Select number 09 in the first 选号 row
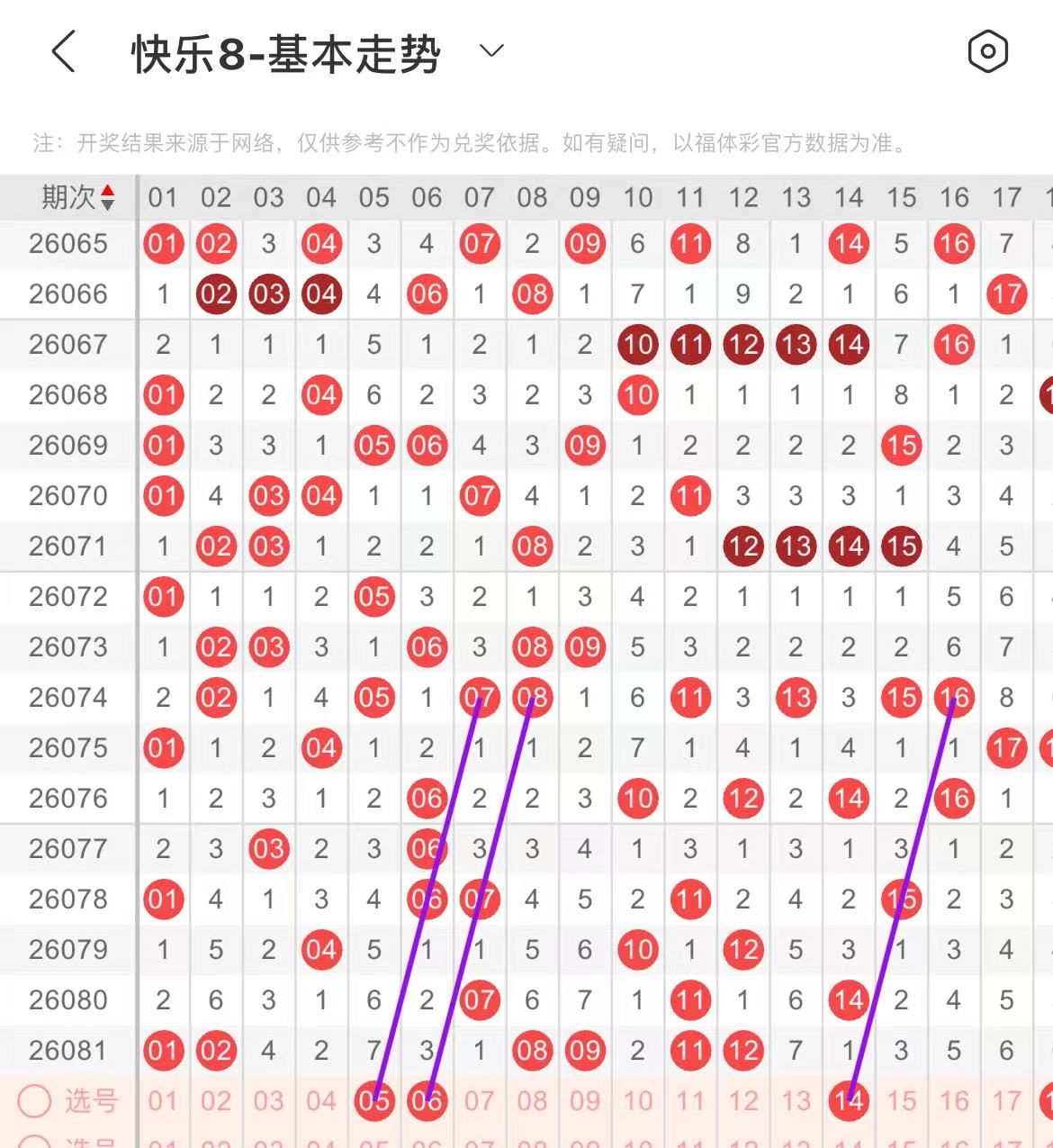This screenshot has height=1148, width=1053. click(585, 1100)
